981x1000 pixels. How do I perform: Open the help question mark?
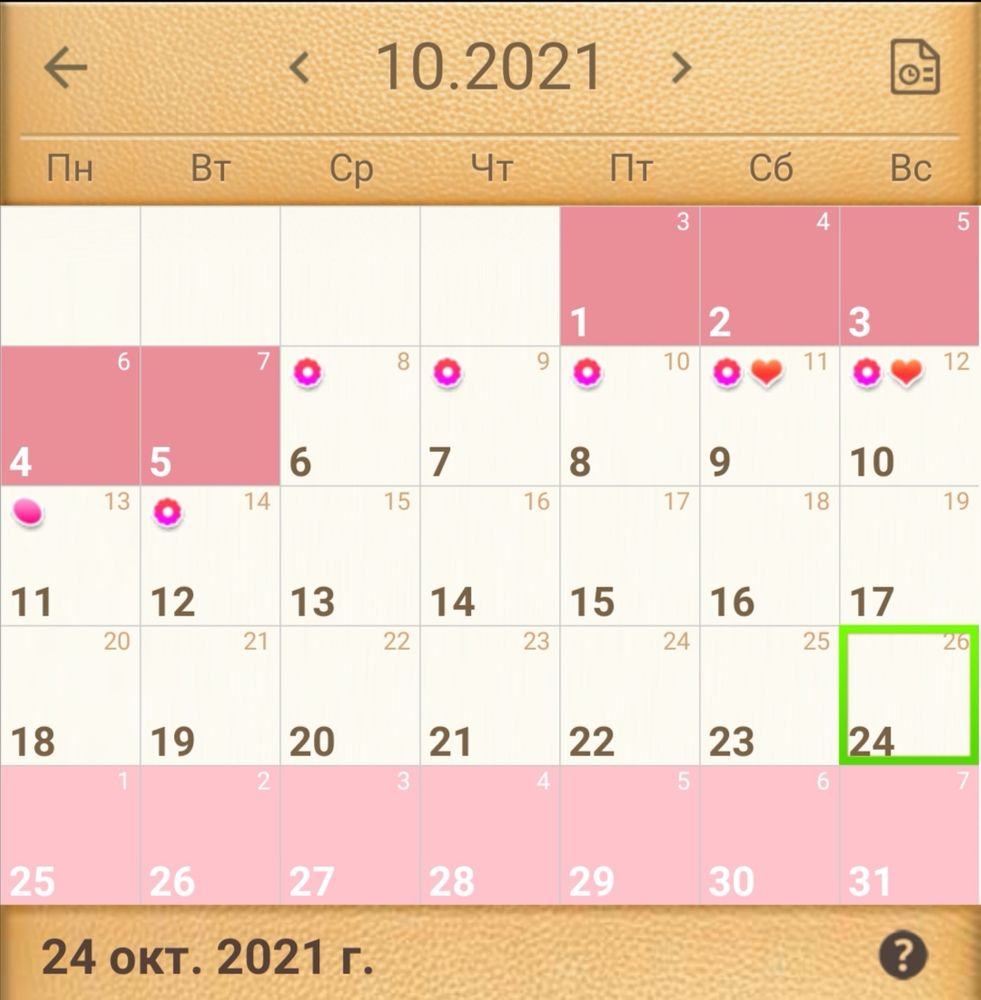tap(903, 954)
